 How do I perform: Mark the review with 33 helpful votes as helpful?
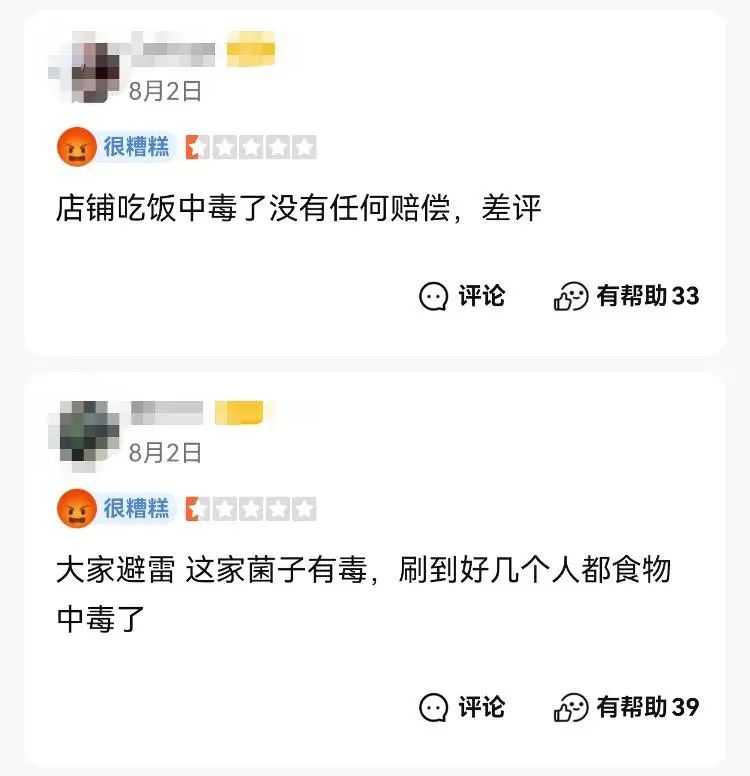click(627, 296)
